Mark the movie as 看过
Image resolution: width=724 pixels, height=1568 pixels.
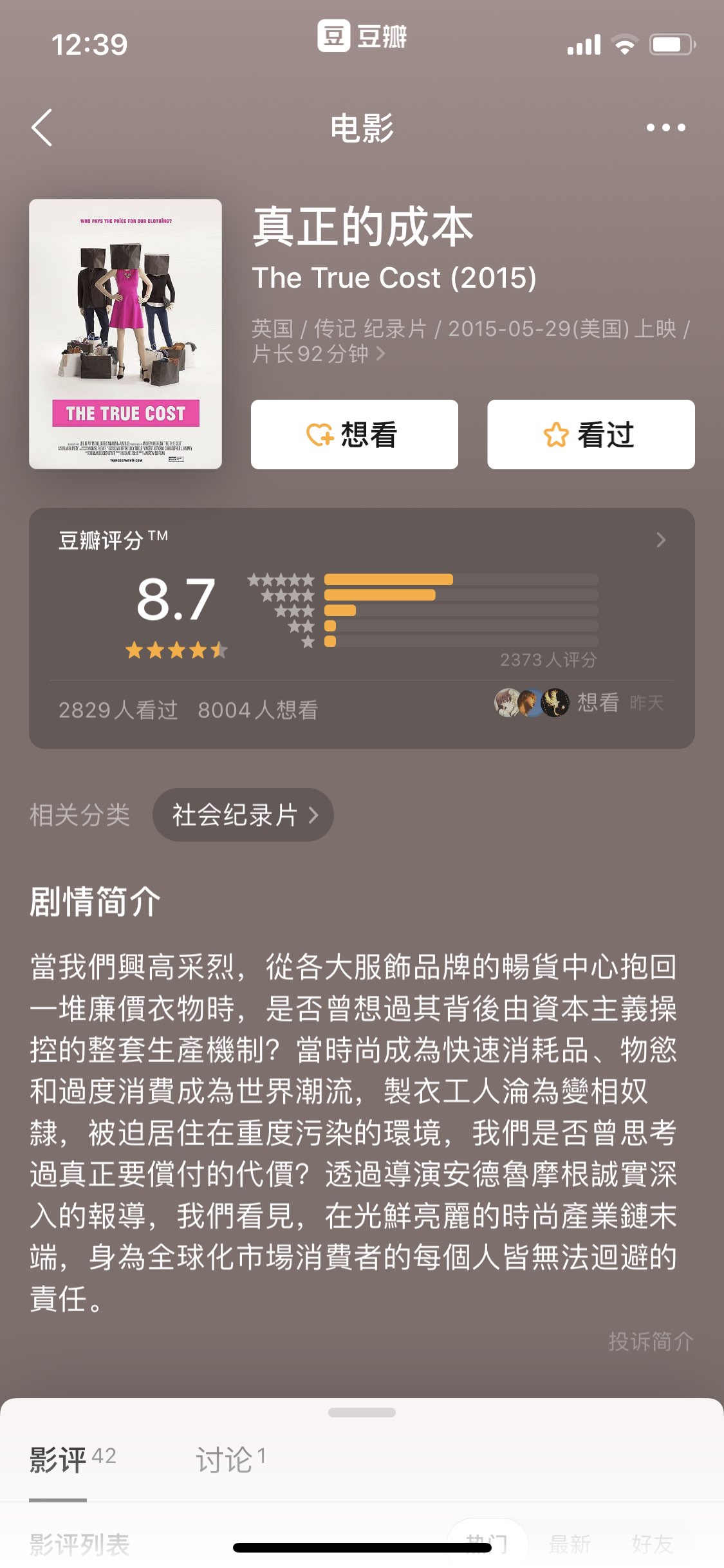click(x=590, y=434)
